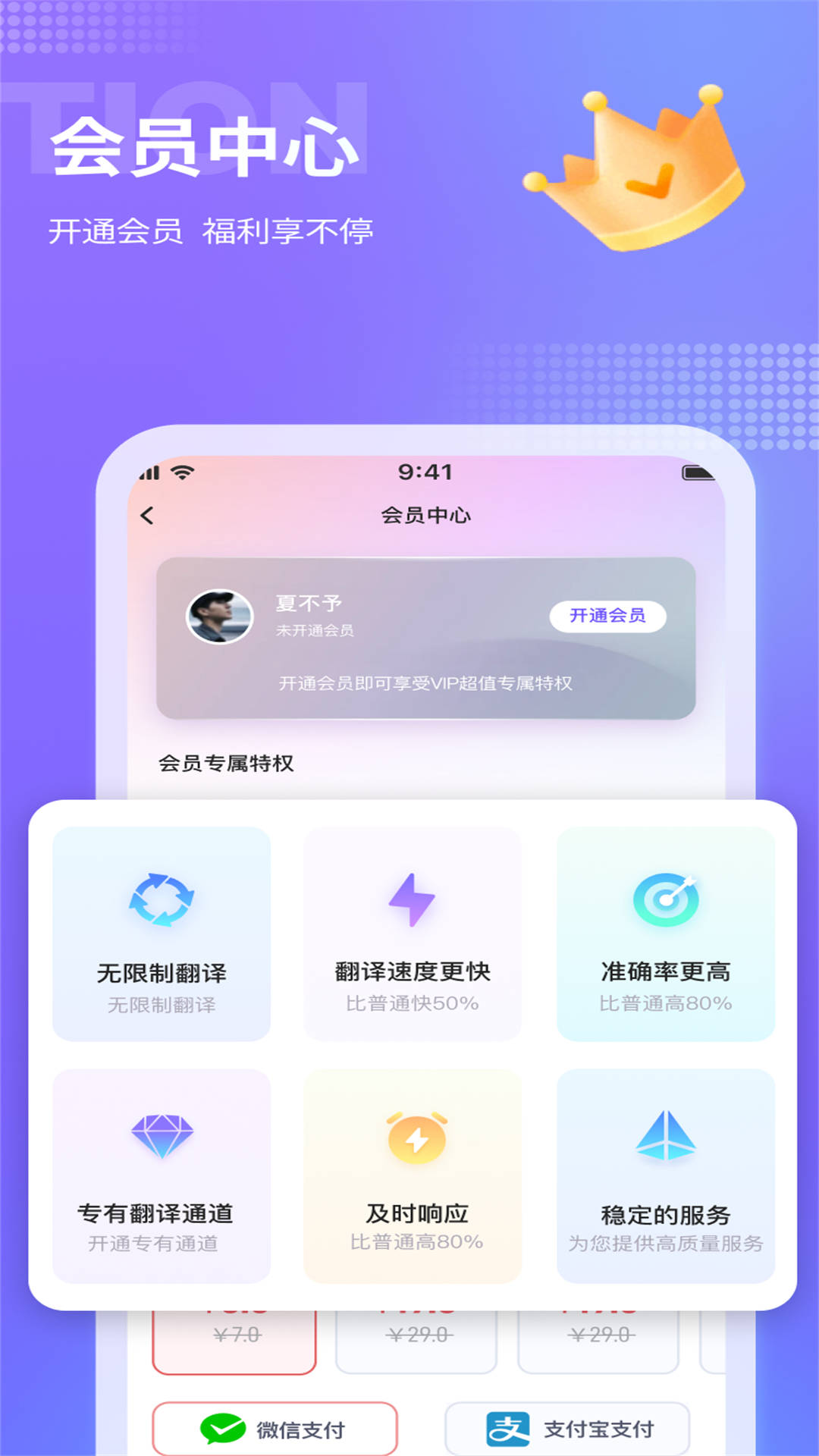819x1456 pixels.
Task: Click the purple lightning speed icon
Action: [413, 899]
